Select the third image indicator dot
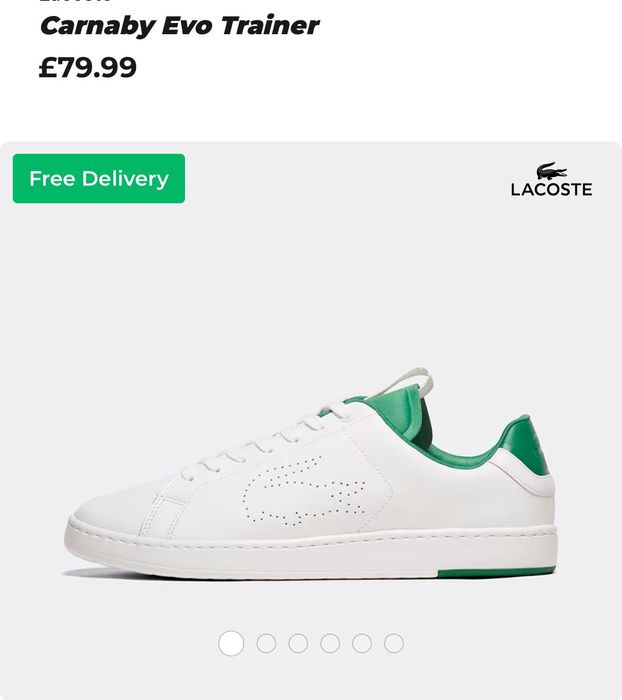 (298, 644)
